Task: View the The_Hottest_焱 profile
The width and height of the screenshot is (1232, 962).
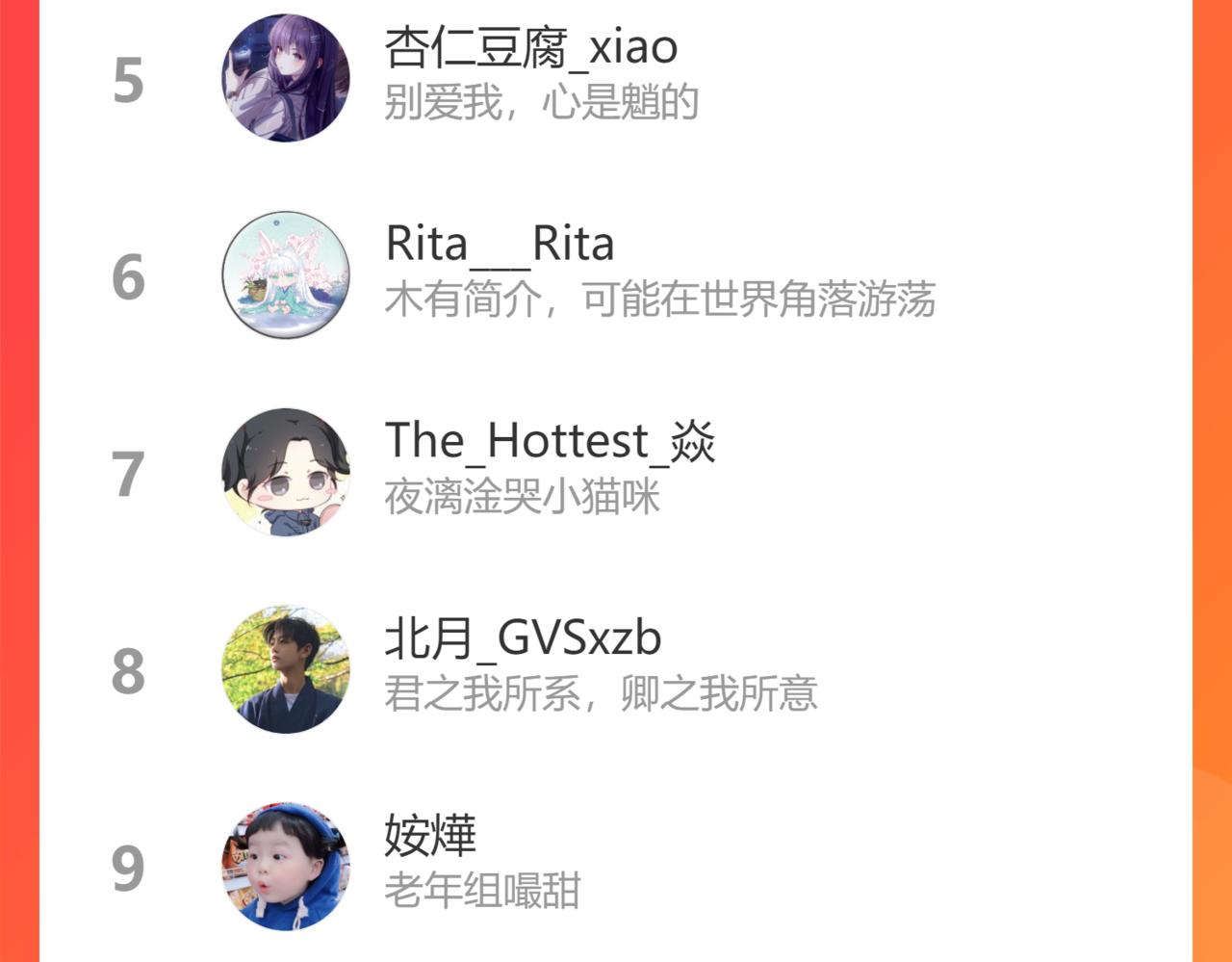Action: coord(550,442)
